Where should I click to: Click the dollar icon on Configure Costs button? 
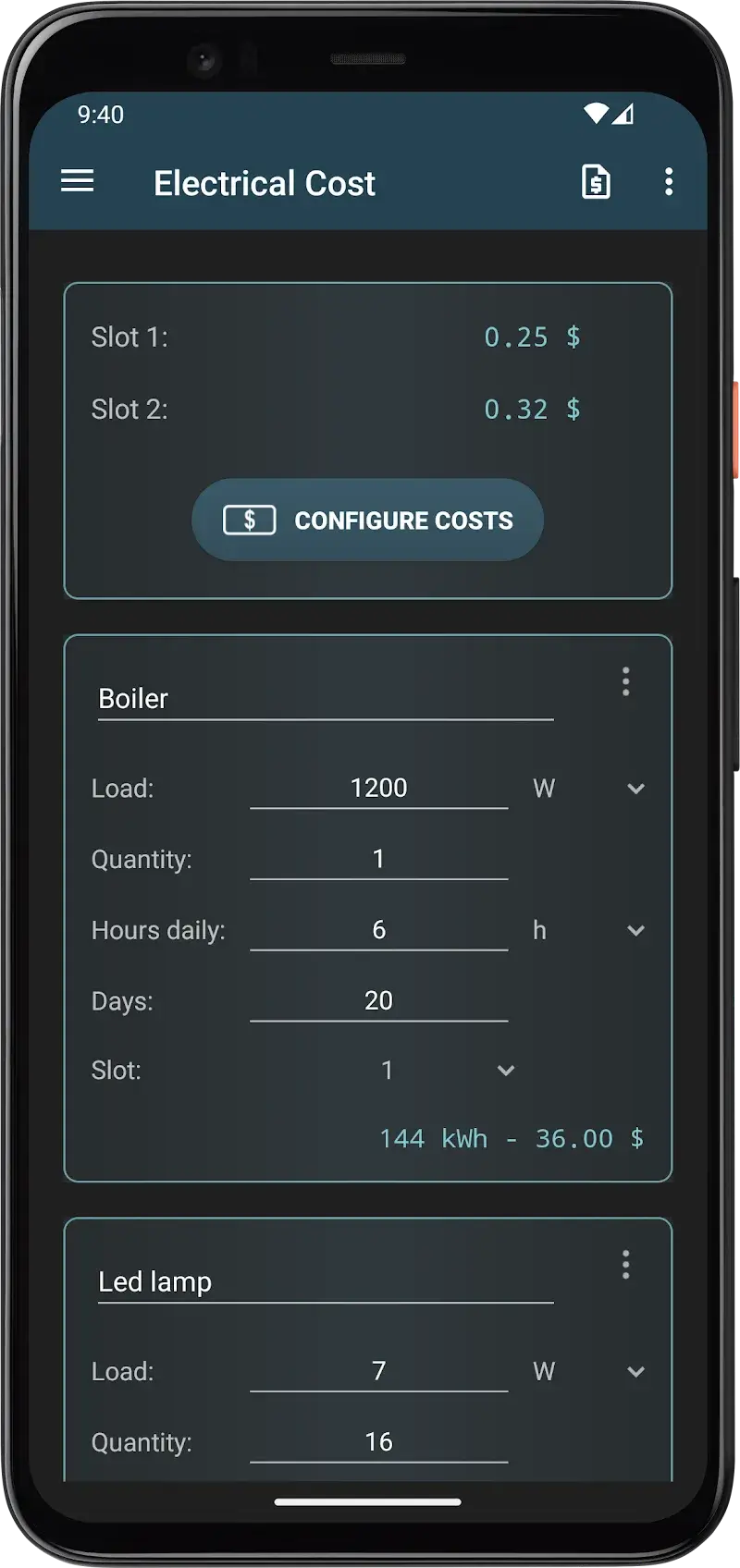pos(249,520)
